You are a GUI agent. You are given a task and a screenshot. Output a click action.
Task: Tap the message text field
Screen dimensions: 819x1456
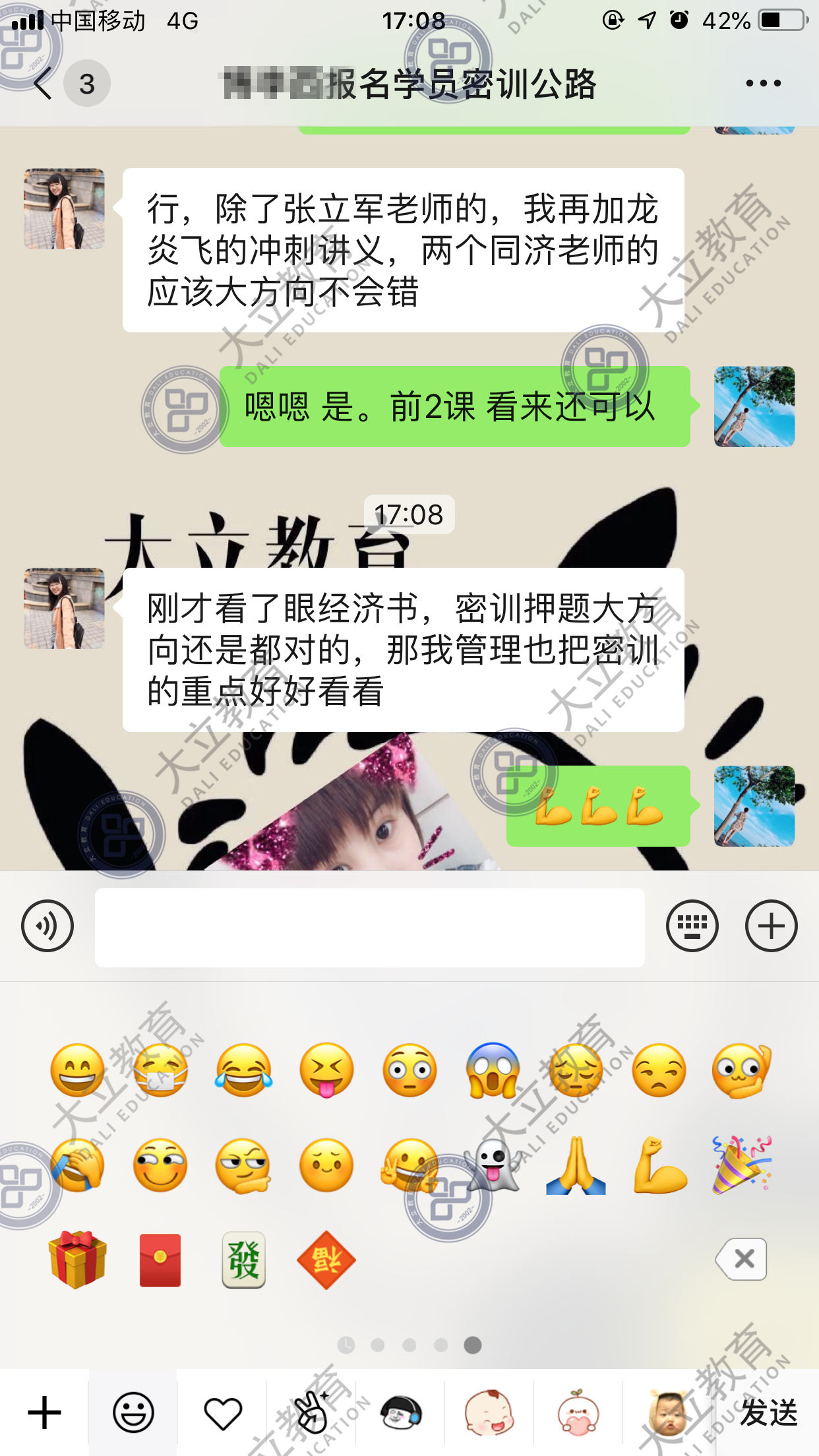pos(369,927)
